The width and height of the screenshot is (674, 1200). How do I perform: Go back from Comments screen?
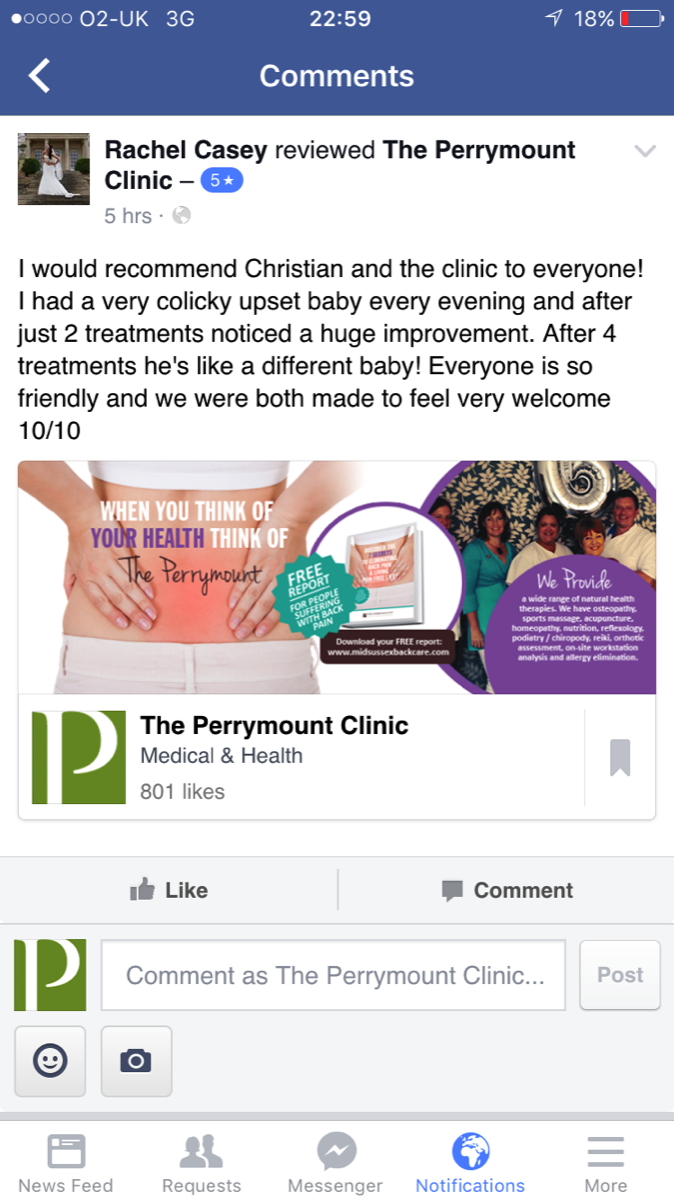[39, 76]
